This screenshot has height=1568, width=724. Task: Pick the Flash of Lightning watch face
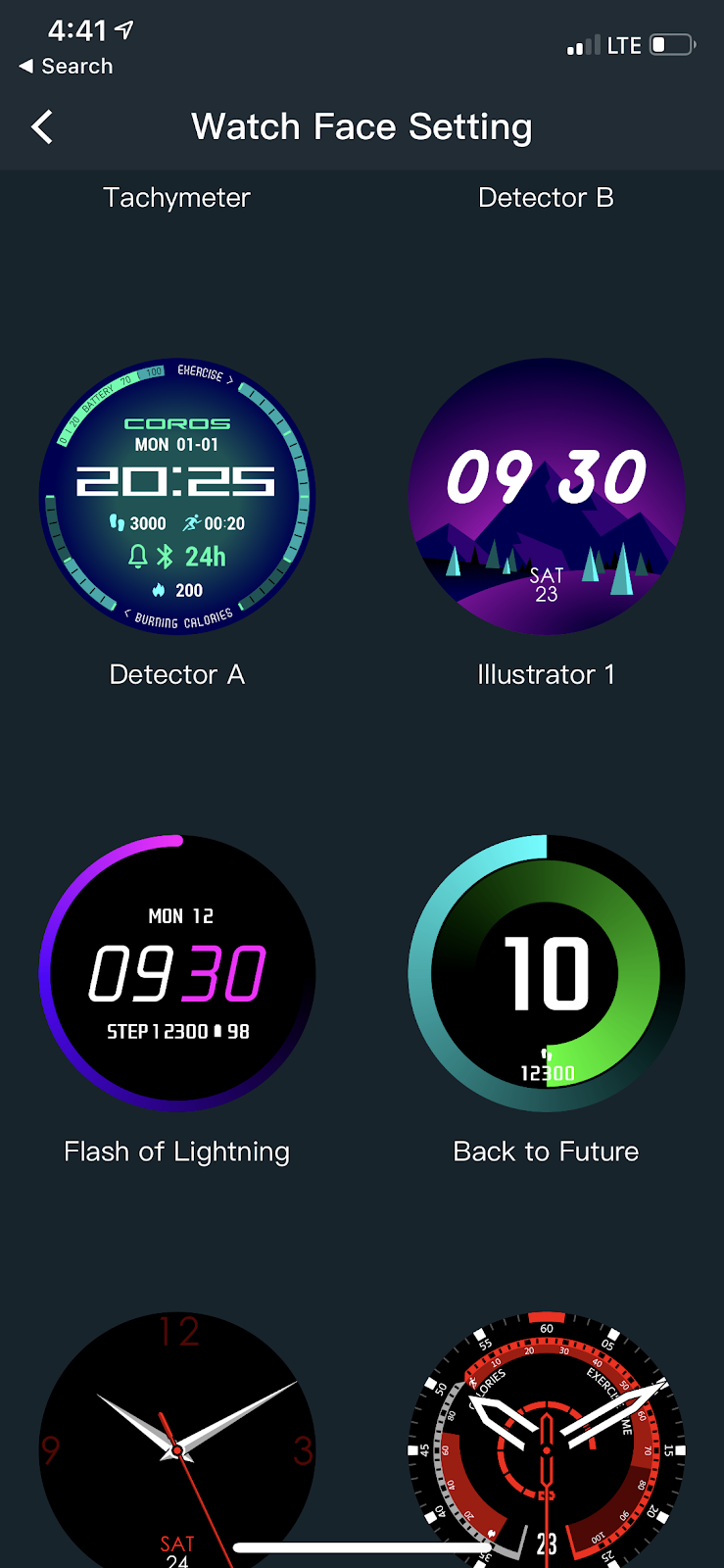tap(177, 973)
